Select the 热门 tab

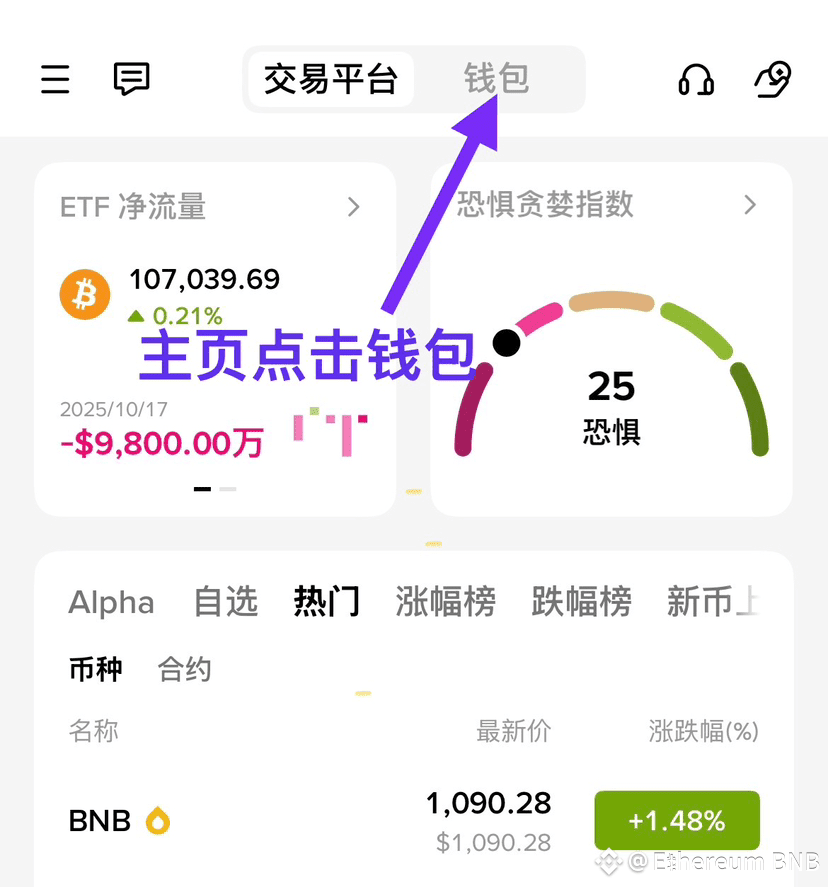tap(326, 603)
